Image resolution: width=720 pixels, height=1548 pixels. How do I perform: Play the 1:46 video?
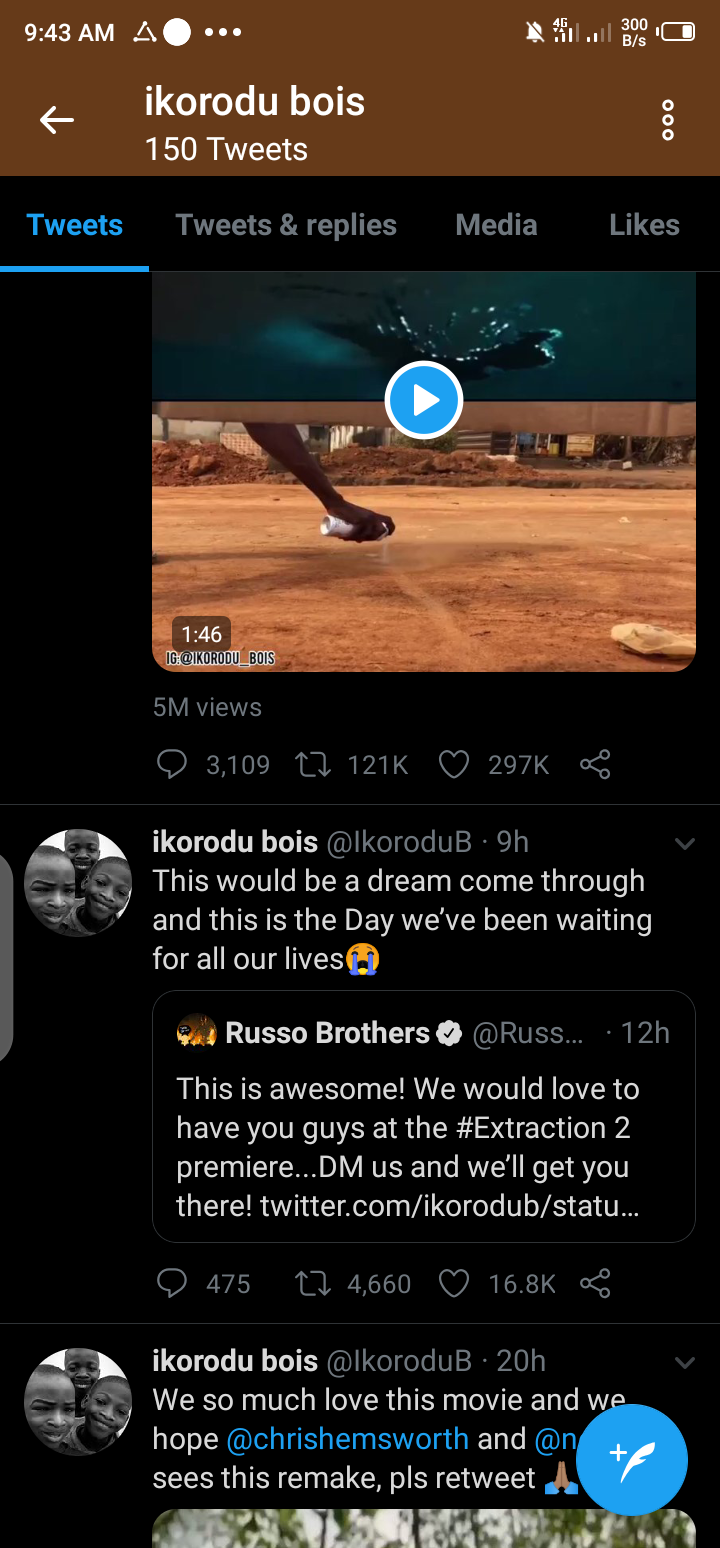coord(423,400)
